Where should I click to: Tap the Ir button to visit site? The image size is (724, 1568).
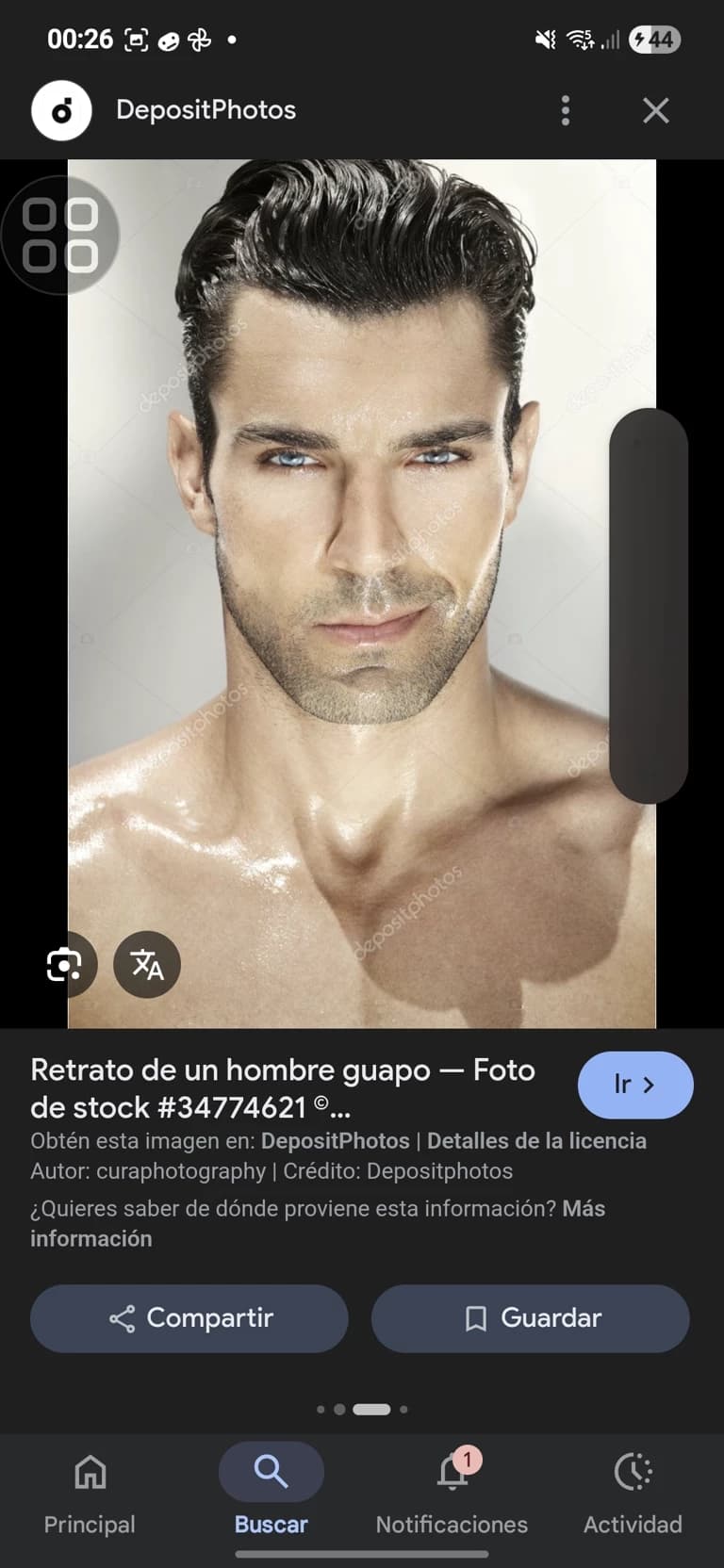tap(635, 1085)
